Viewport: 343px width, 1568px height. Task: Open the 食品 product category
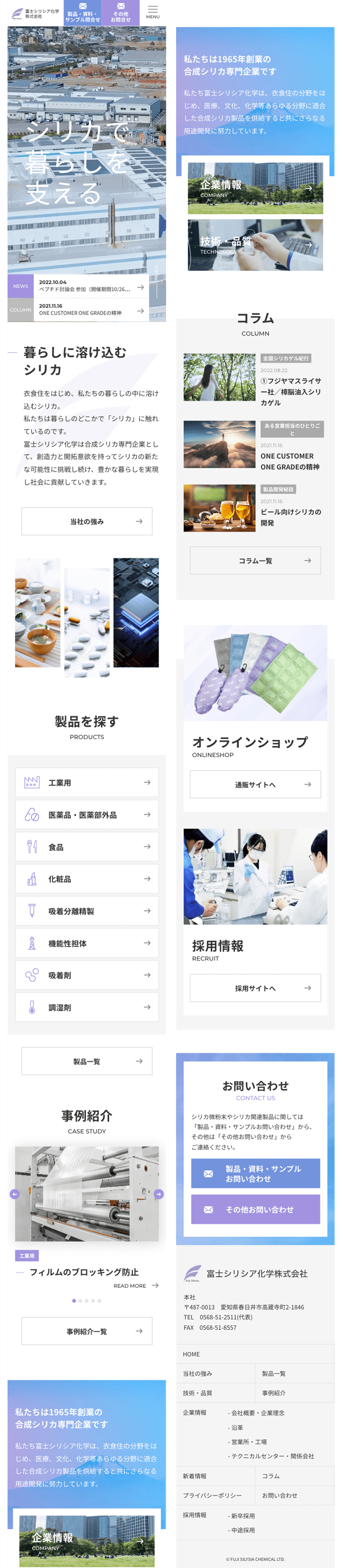click(x=86, y=847)
